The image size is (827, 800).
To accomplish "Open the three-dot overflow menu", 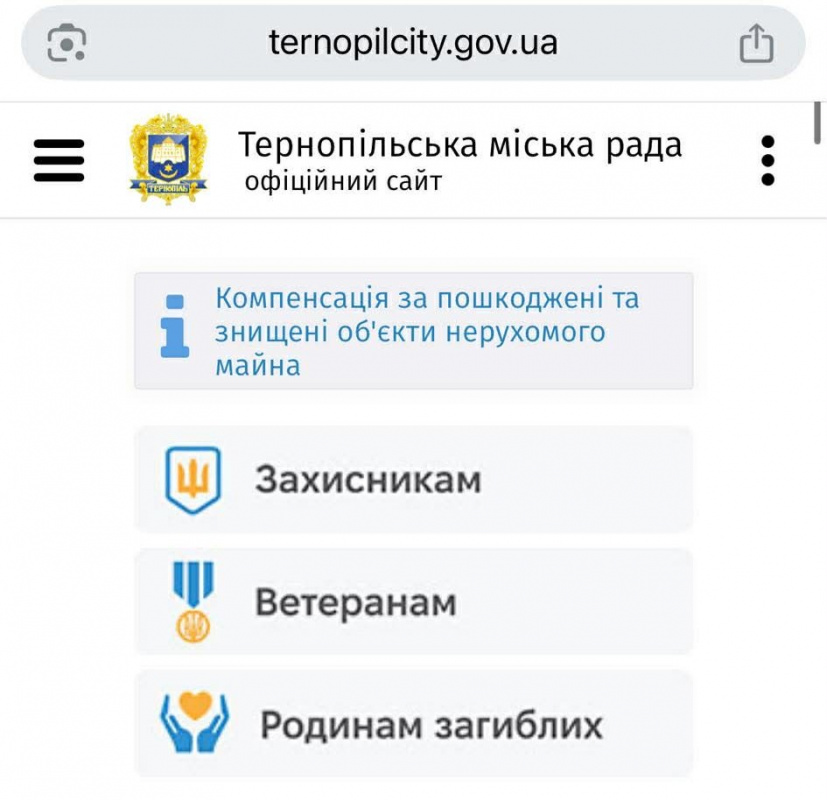I will point(767,160).
